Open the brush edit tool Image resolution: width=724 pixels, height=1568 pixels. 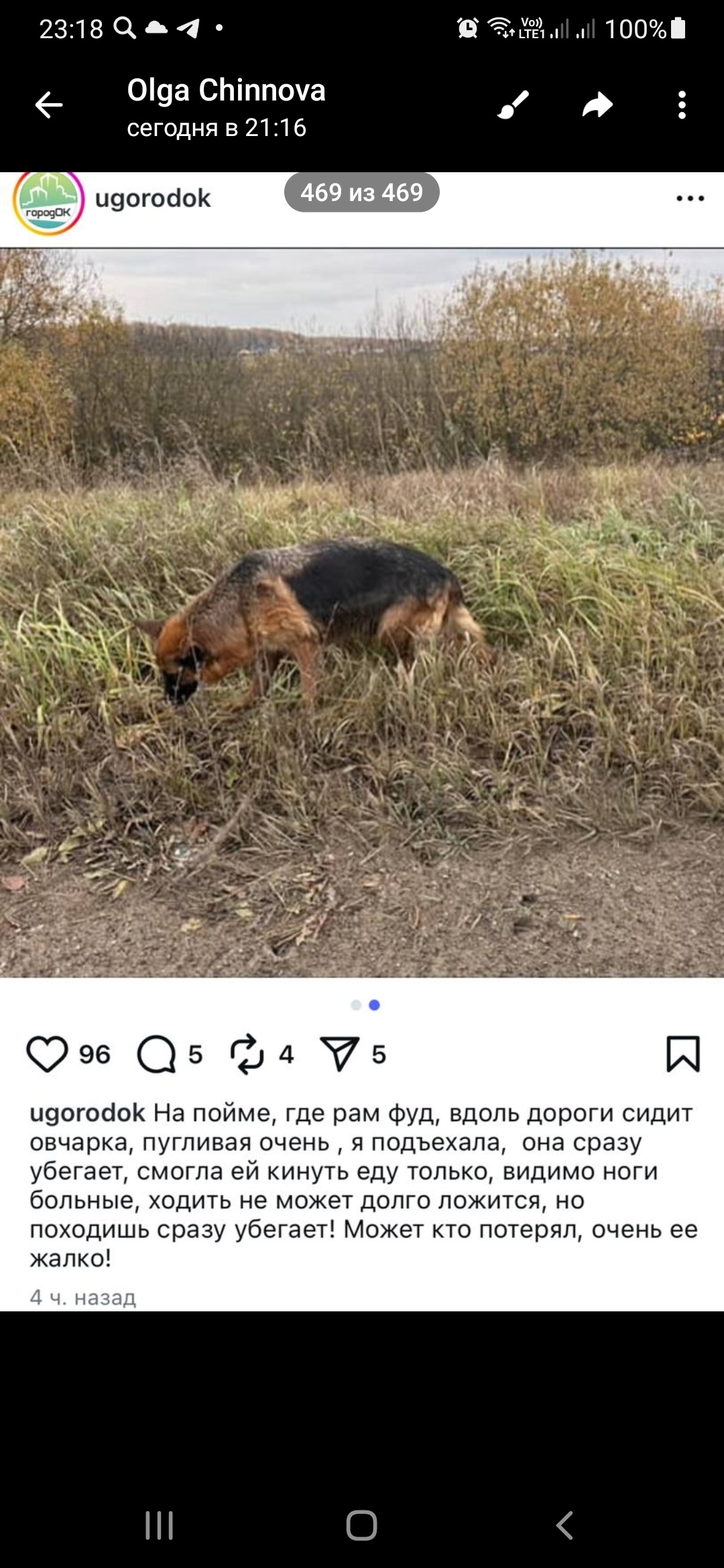[x=513, y=105]
